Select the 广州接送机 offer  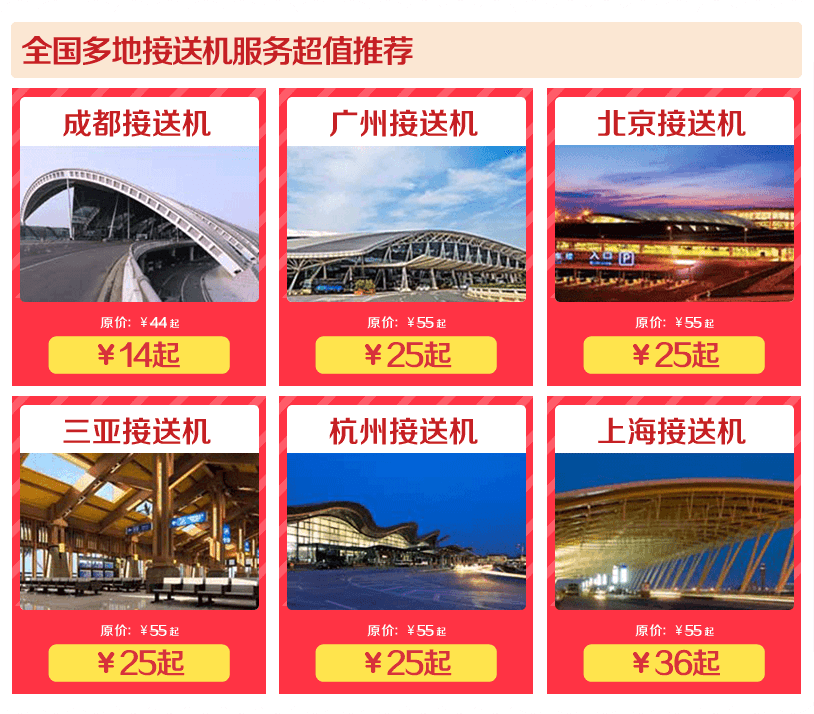[406, 237]
